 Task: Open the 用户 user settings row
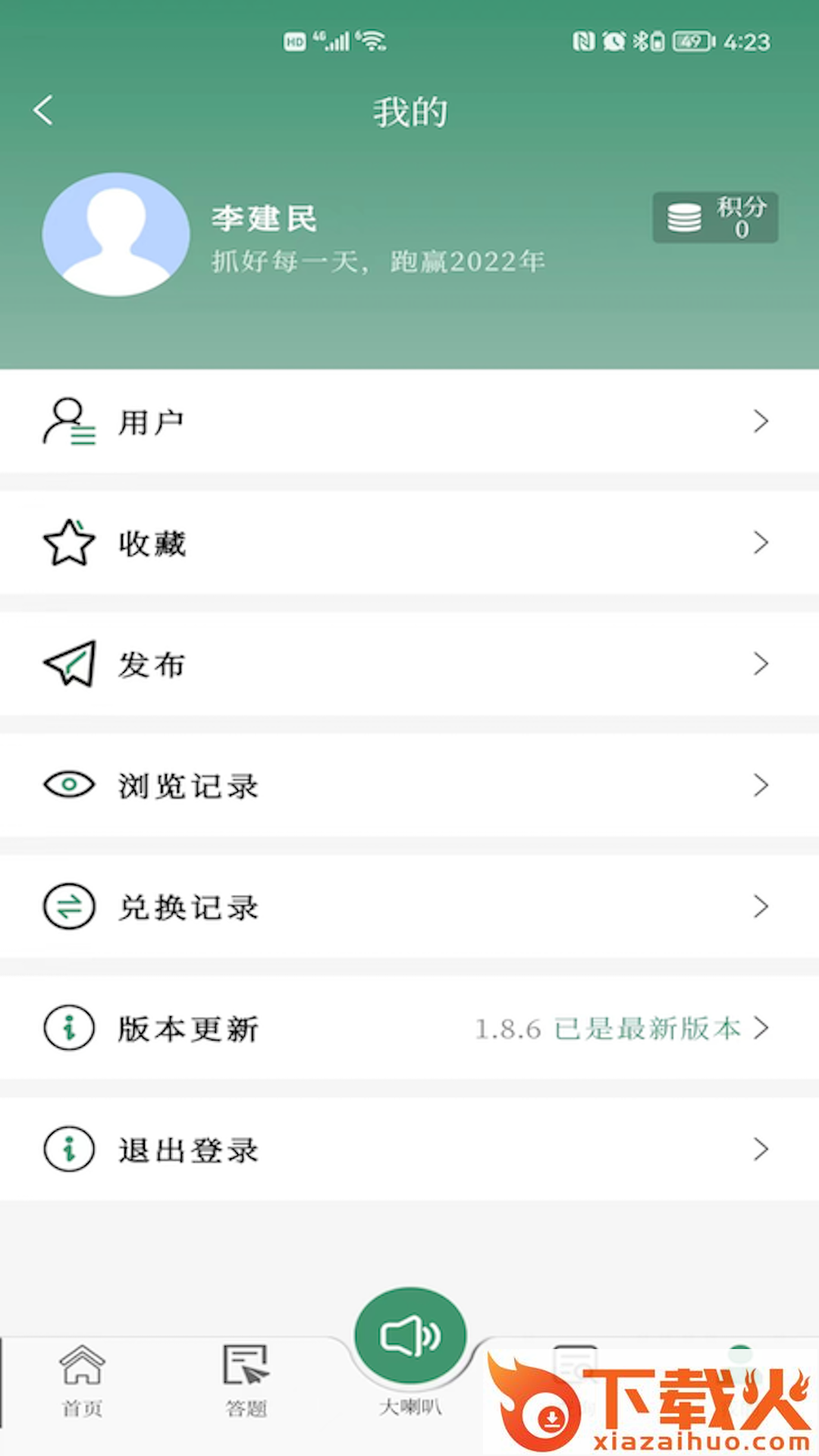click(409, 422)
